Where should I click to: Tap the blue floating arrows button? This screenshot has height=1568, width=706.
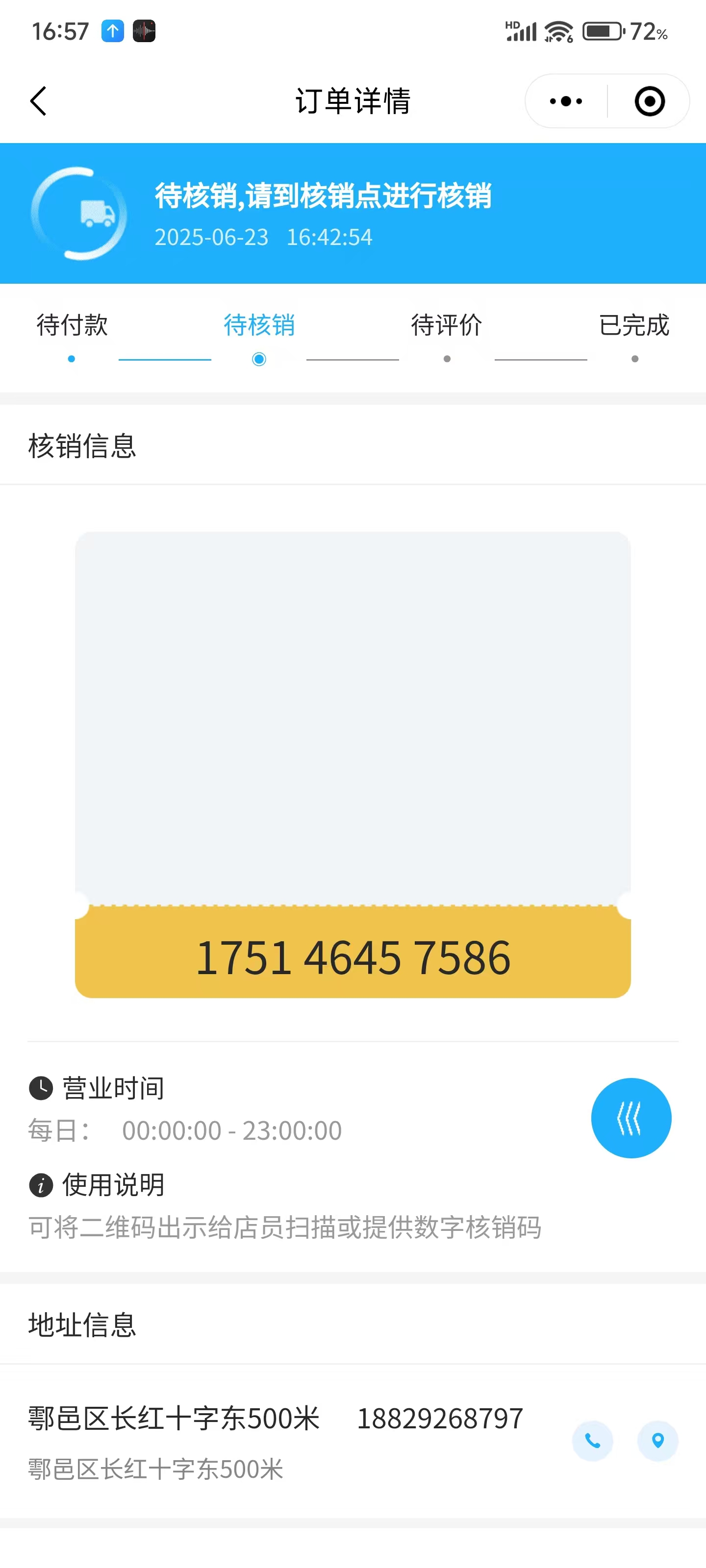631,1118
